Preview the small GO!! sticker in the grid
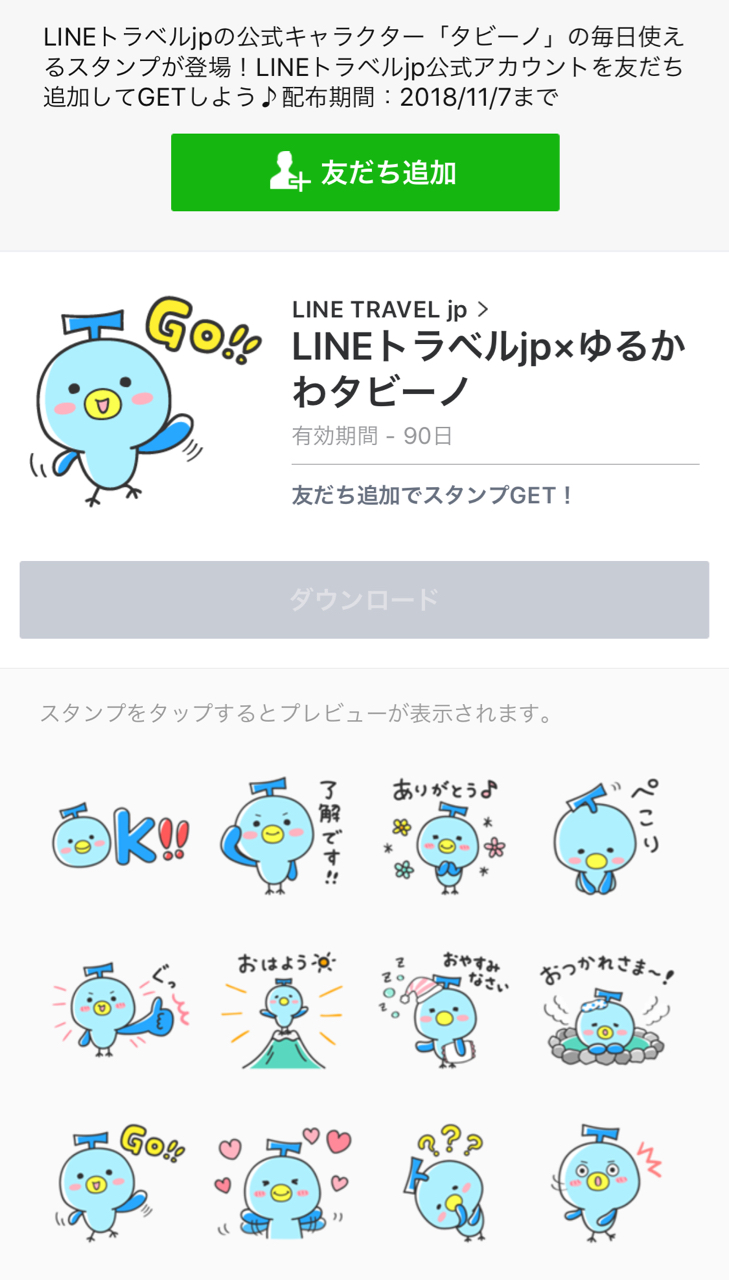Viewport: 729px width, 1280px height. click(119, 1182)
